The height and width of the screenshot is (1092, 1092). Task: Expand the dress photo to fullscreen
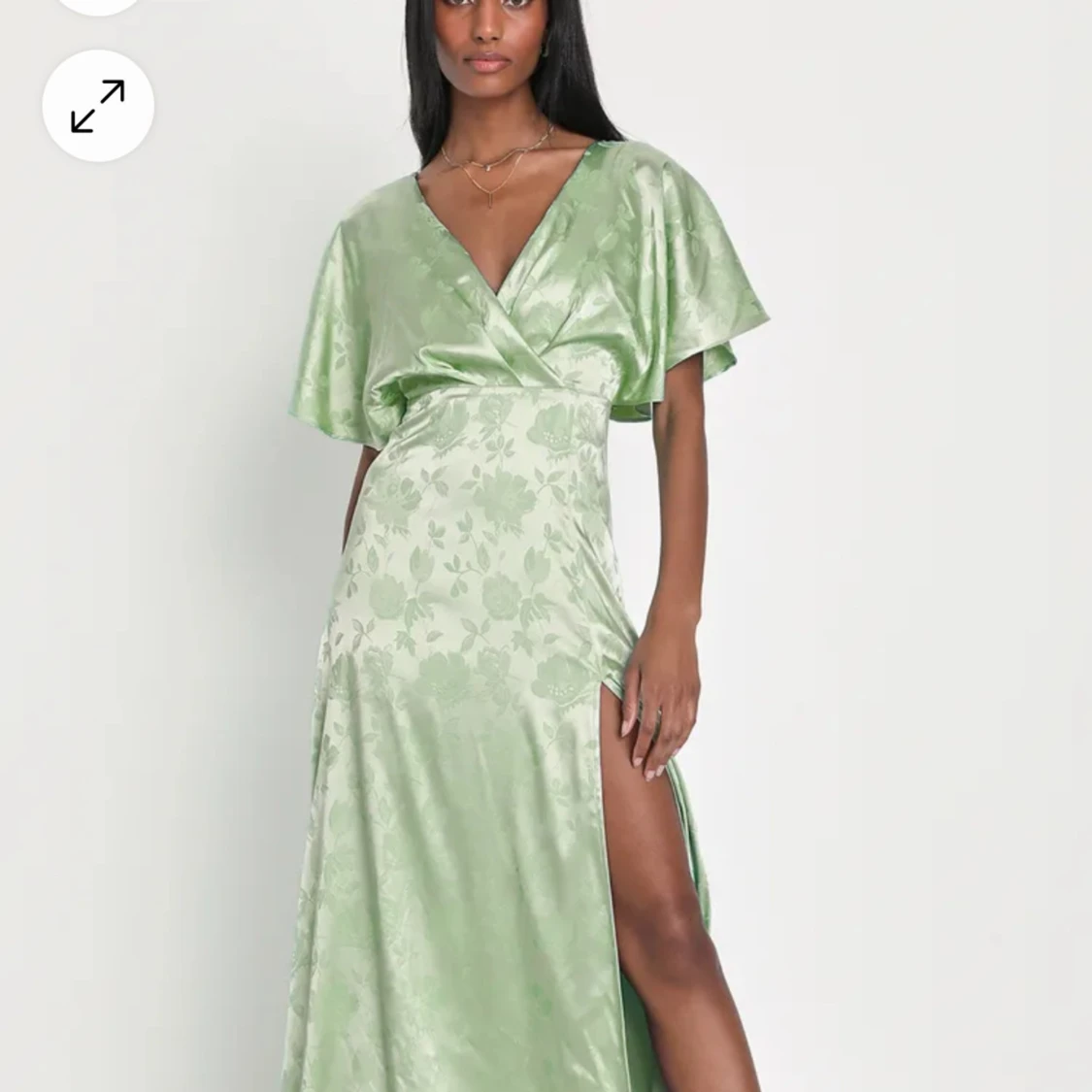click(x=98, y=106)
